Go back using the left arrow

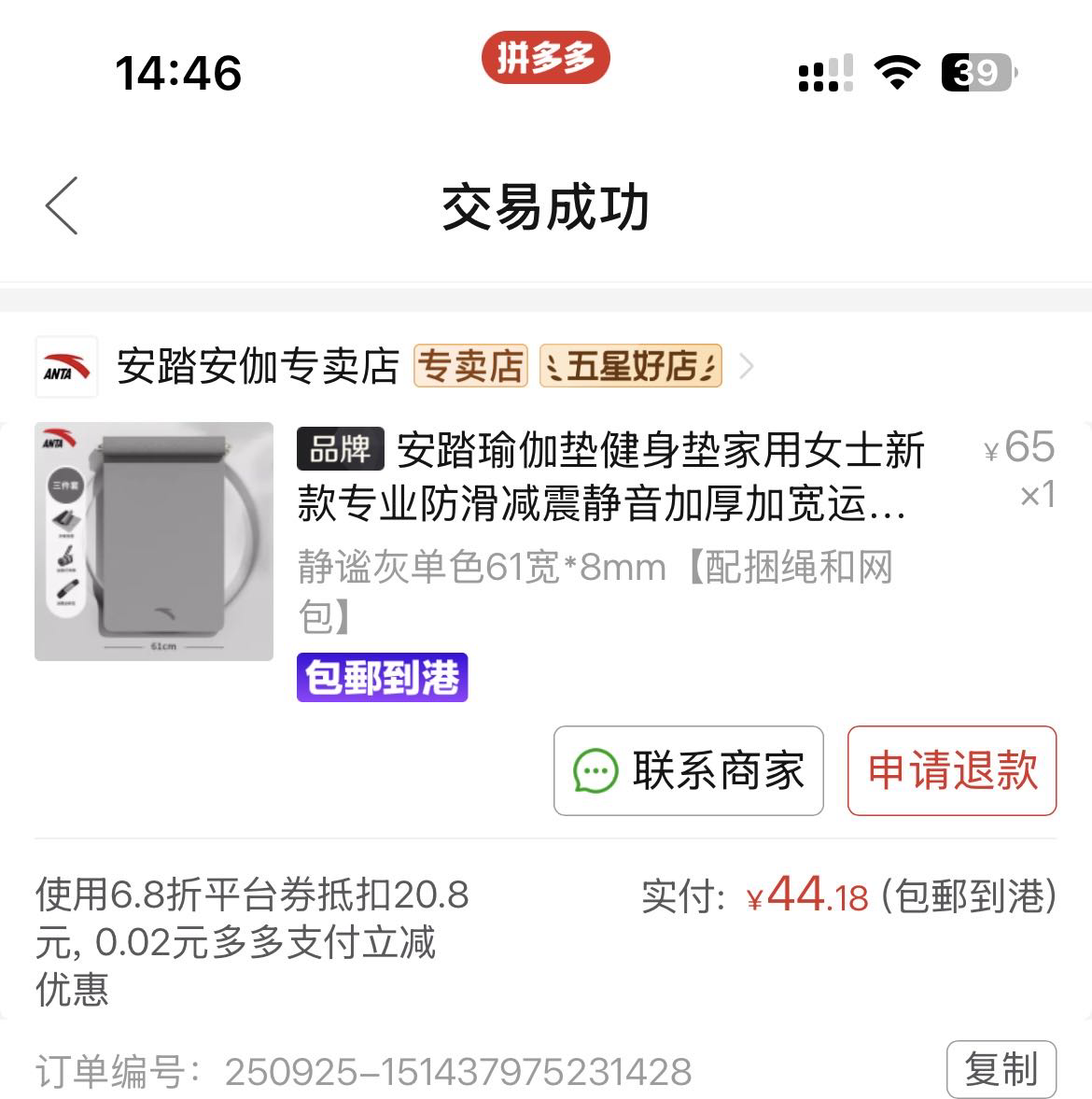(62, 205)
